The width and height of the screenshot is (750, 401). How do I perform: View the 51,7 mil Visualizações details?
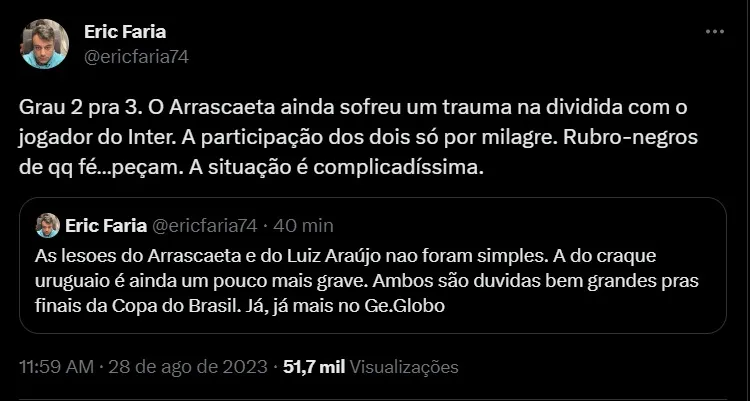click(370, 367)
